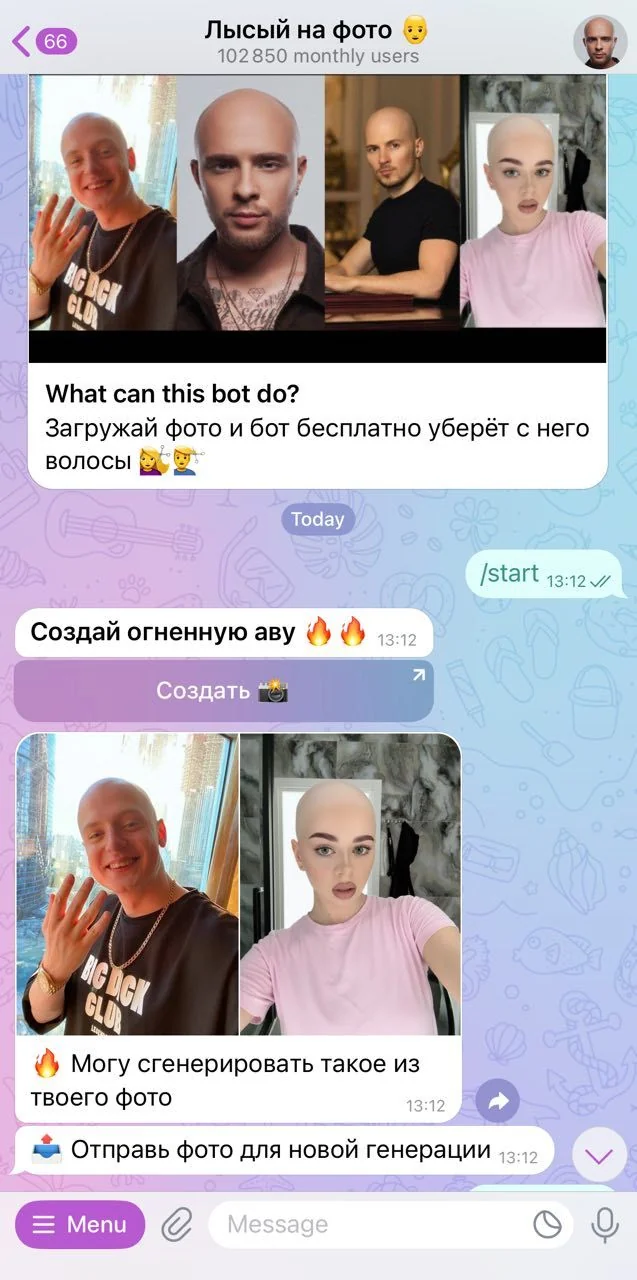Open the pink shirt selfie photo in the album
The image size is (637, 1280).
tap(351, 884)
